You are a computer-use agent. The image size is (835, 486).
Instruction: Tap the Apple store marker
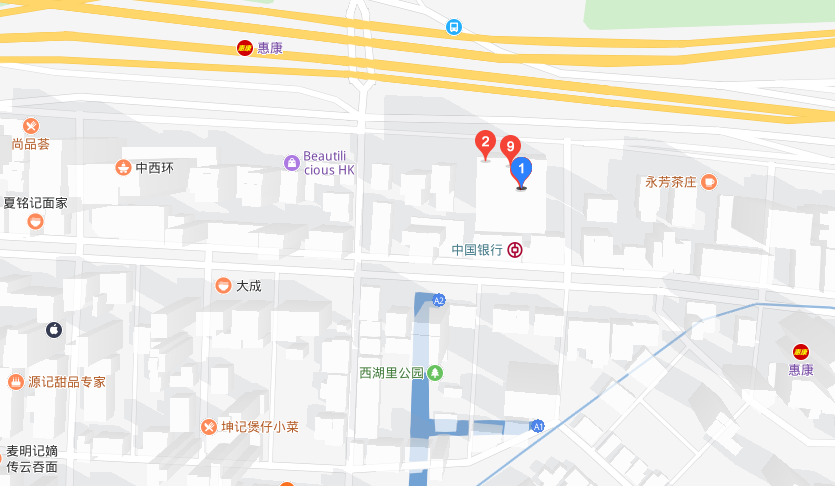pyautogui.click(x=54, y=329)
